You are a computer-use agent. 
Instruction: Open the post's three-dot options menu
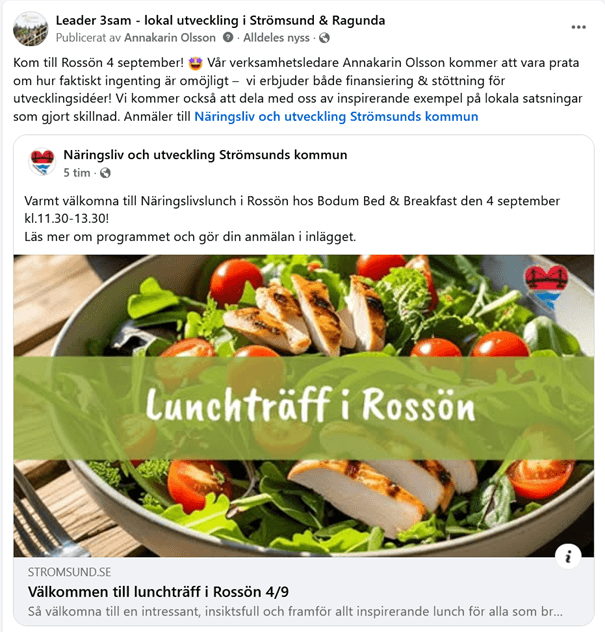(579, 27)
